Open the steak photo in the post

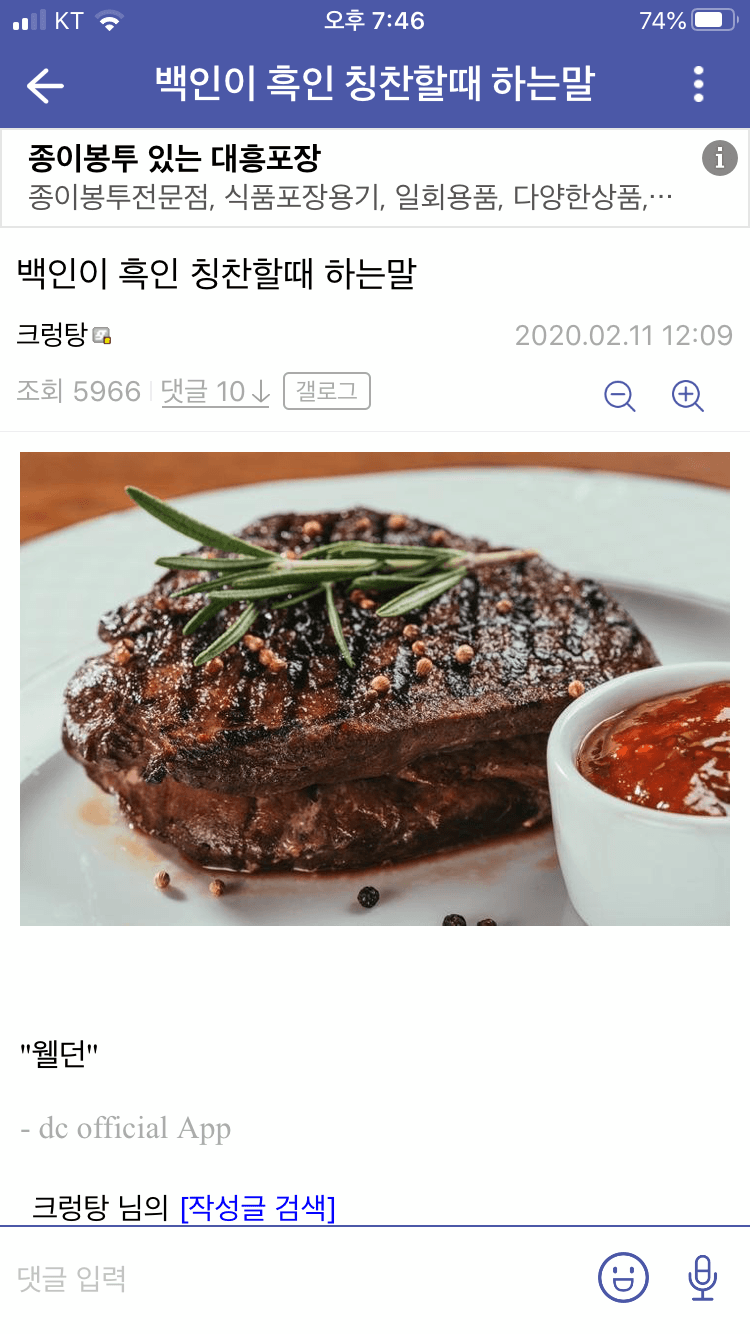pyautogui.click(x=375, y=688)
